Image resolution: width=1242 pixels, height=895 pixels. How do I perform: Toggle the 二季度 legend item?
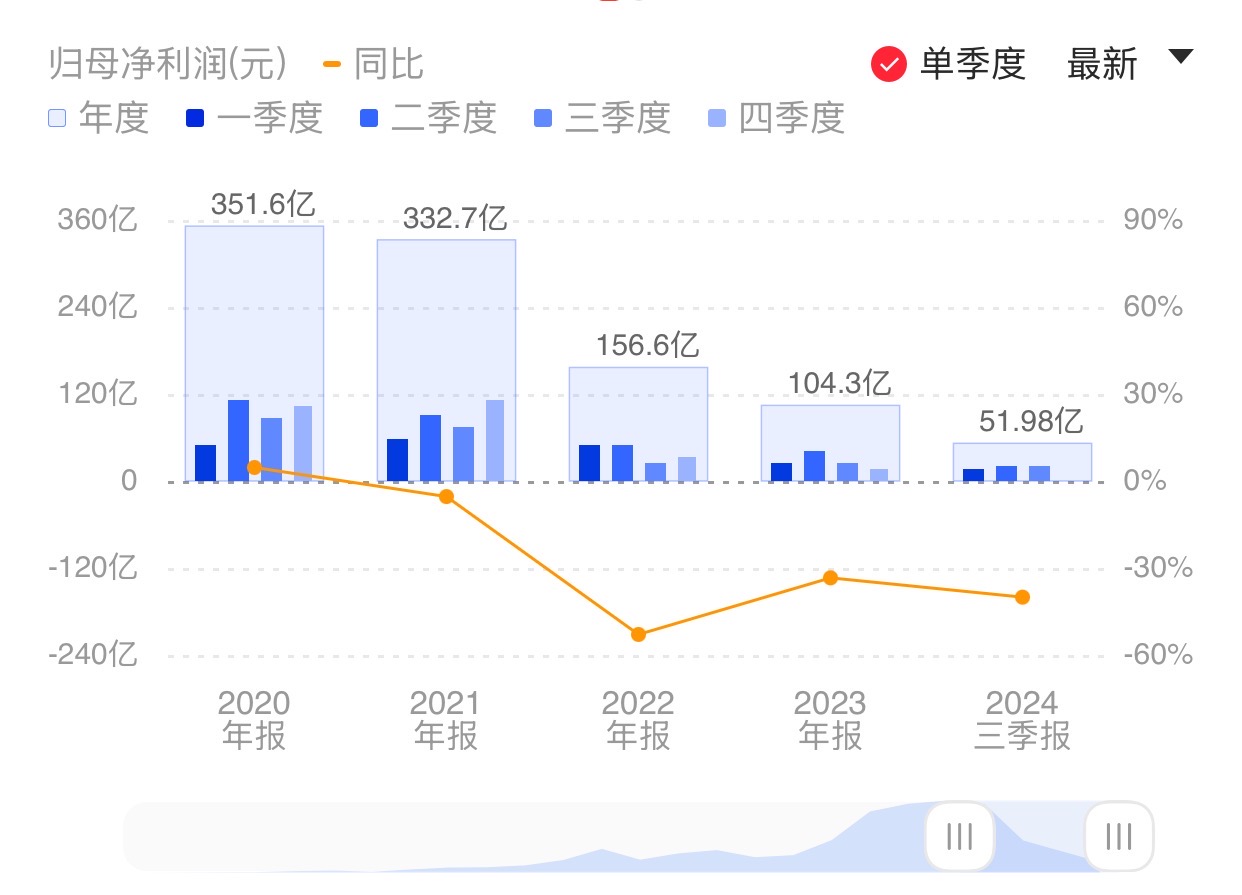click(428, 118)
